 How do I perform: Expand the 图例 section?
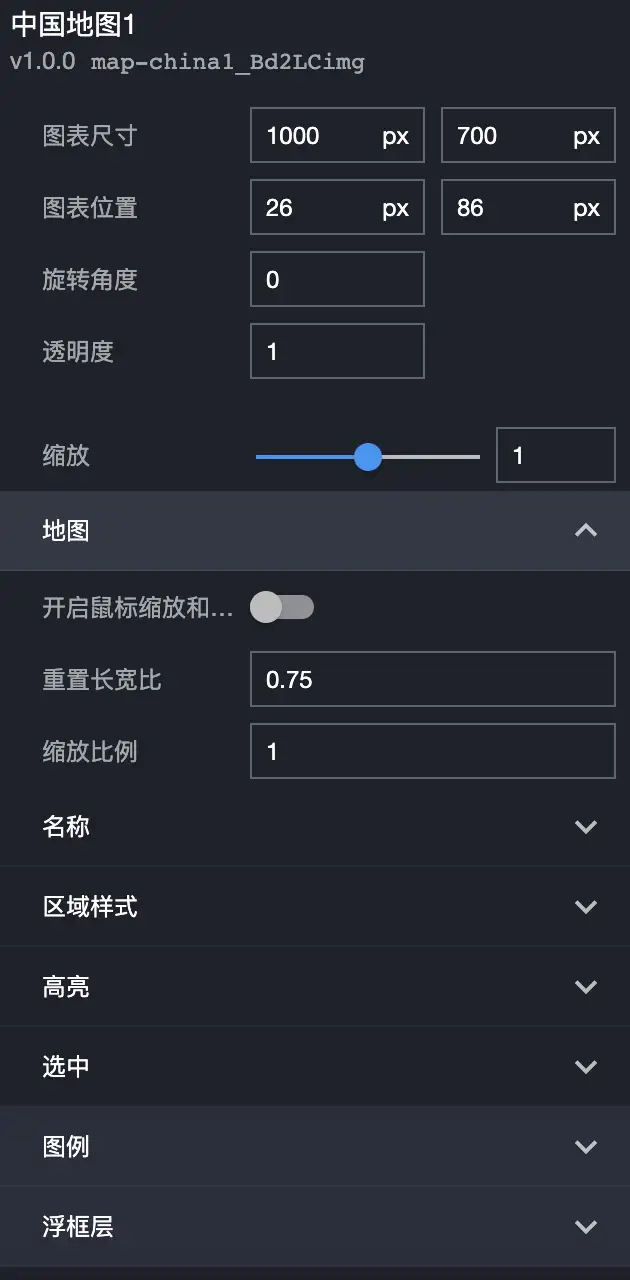(x=586, y=1147)
